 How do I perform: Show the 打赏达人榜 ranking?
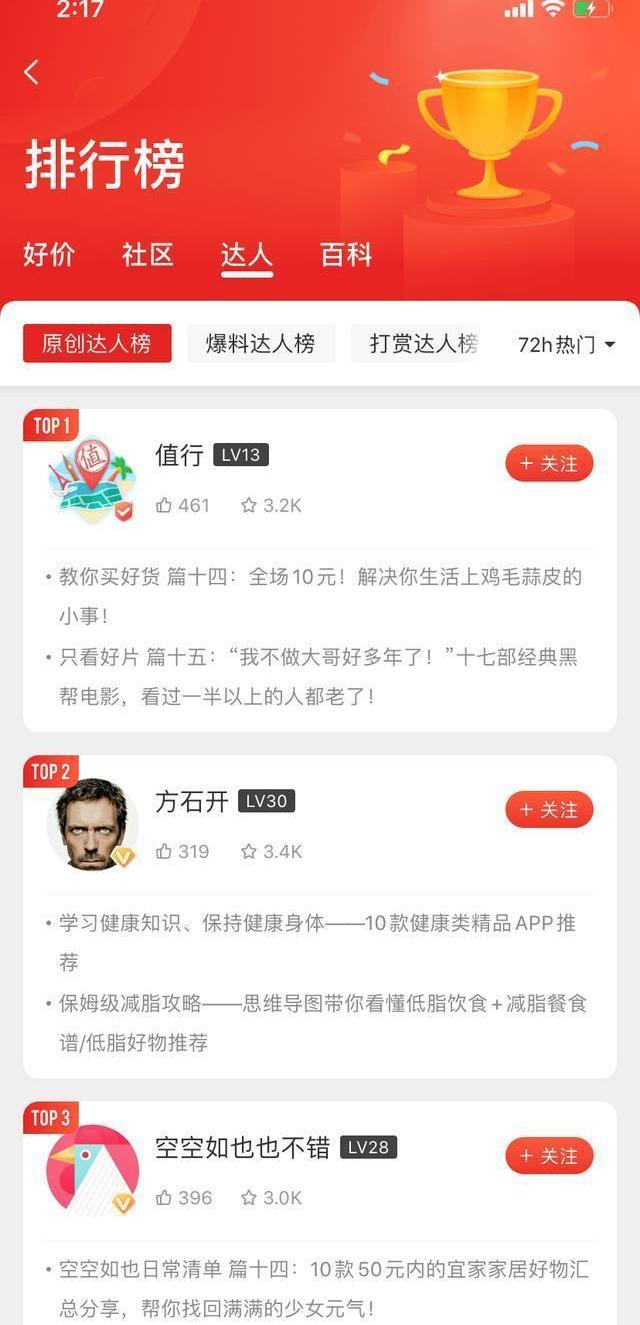423,344
